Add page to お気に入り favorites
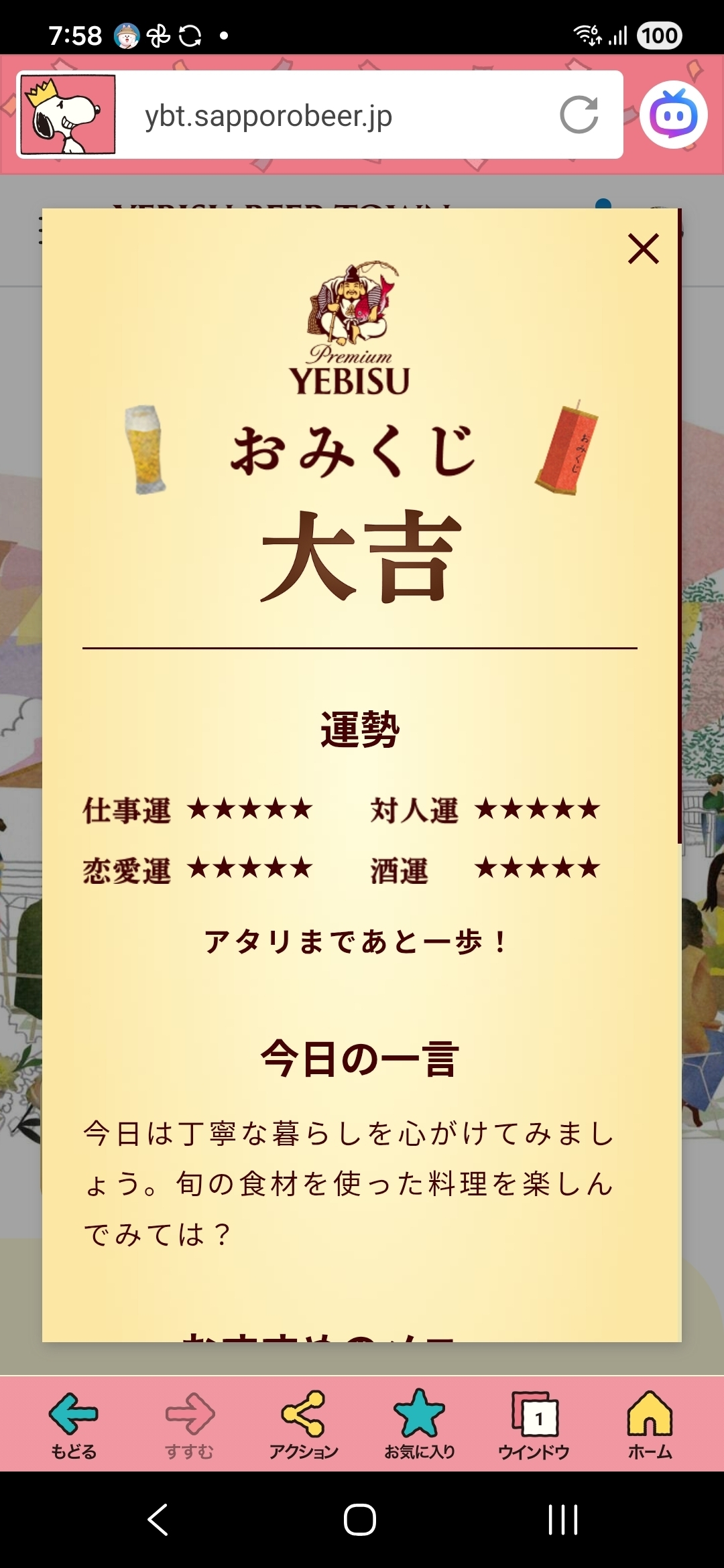This screenshot has width=724, height=1568. coord(419,1423)
